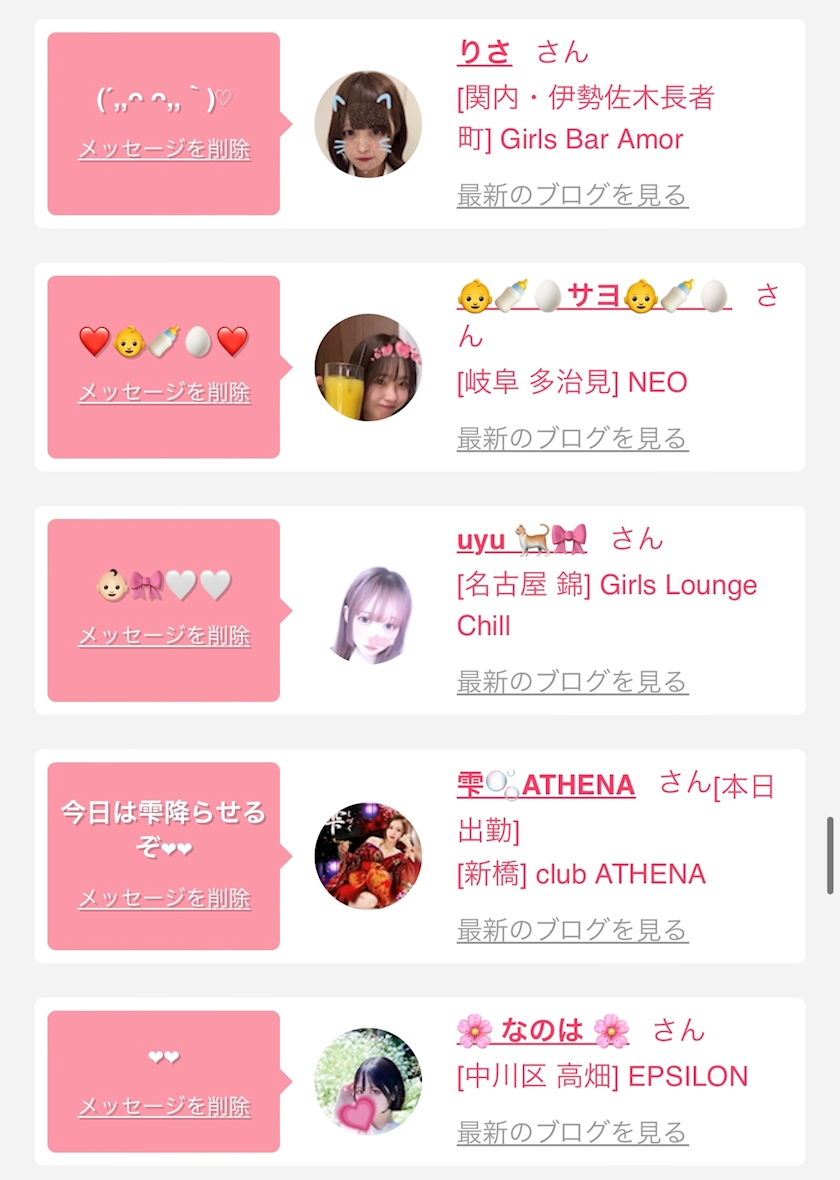Viewport: 840px width, 1180px height.
Task: Open サヨ's profile name link
Action: point(594,296)
